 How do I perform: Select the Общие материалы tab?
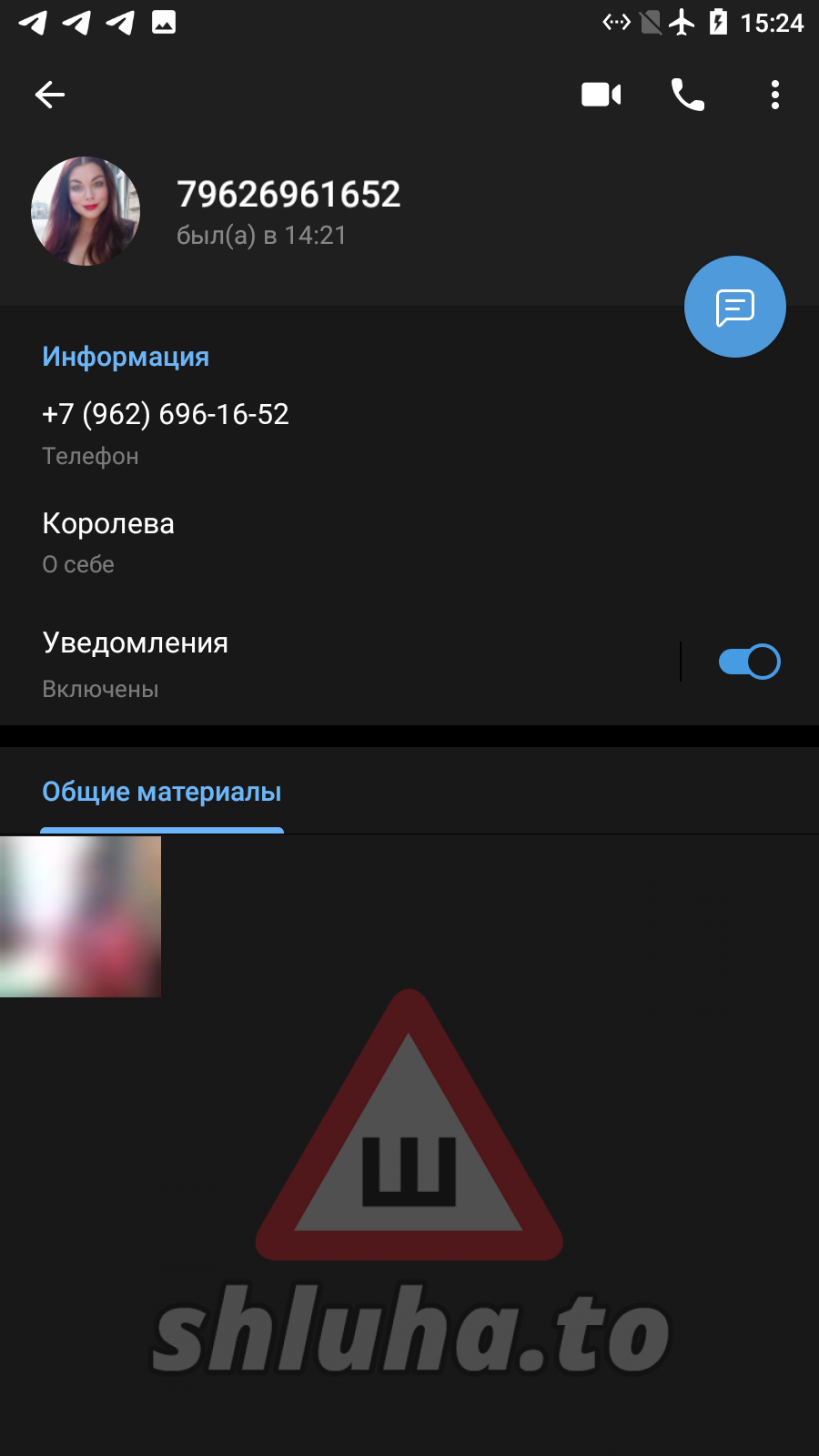162,793
